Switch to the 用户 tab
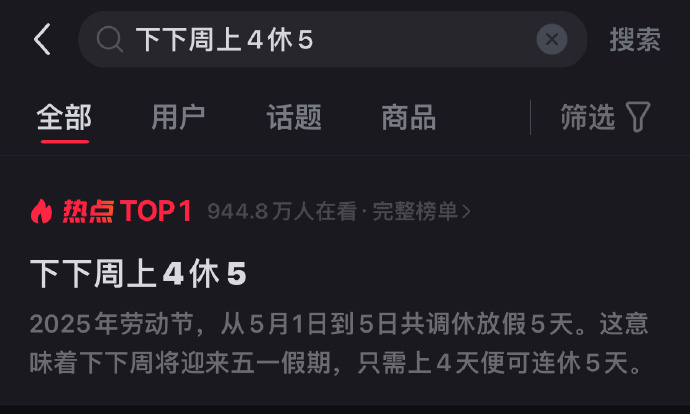Screen dimensions: 690x414 [x=178, y=118]
